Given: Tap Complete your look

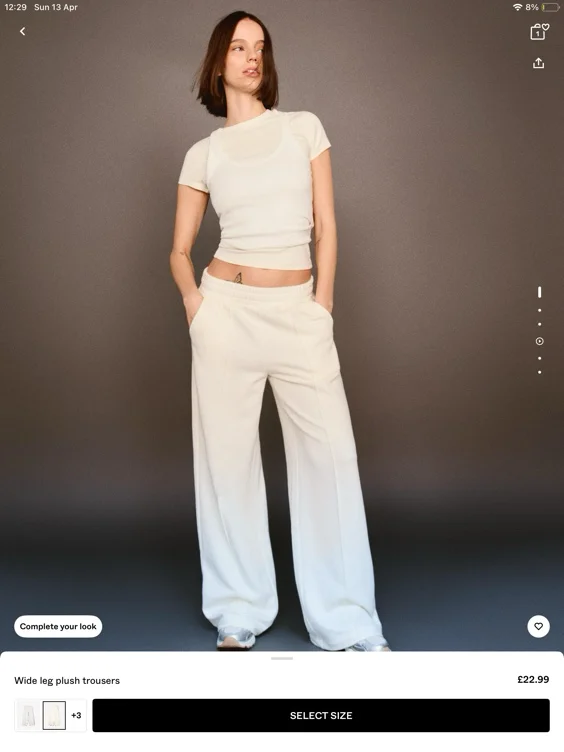Looking at the screenshot, I should click(x=58, y=626).
